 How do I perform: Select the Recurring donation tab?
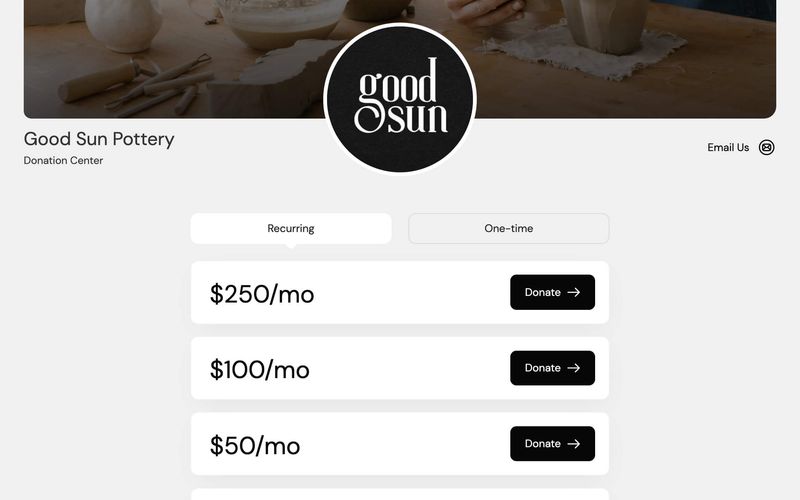point(291,228)
